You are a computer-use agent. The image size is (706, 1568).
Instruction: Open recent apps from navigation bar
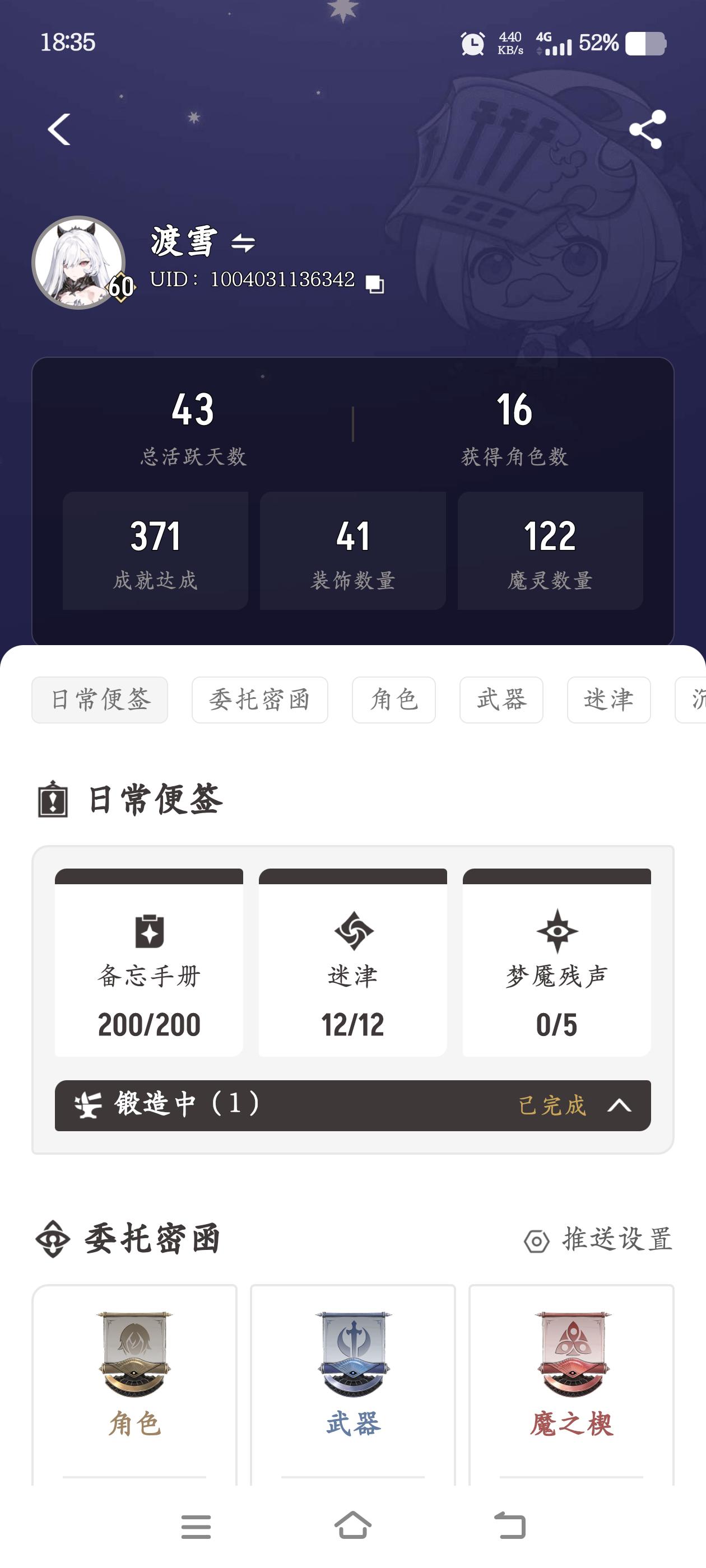(x=196, y=1526)
